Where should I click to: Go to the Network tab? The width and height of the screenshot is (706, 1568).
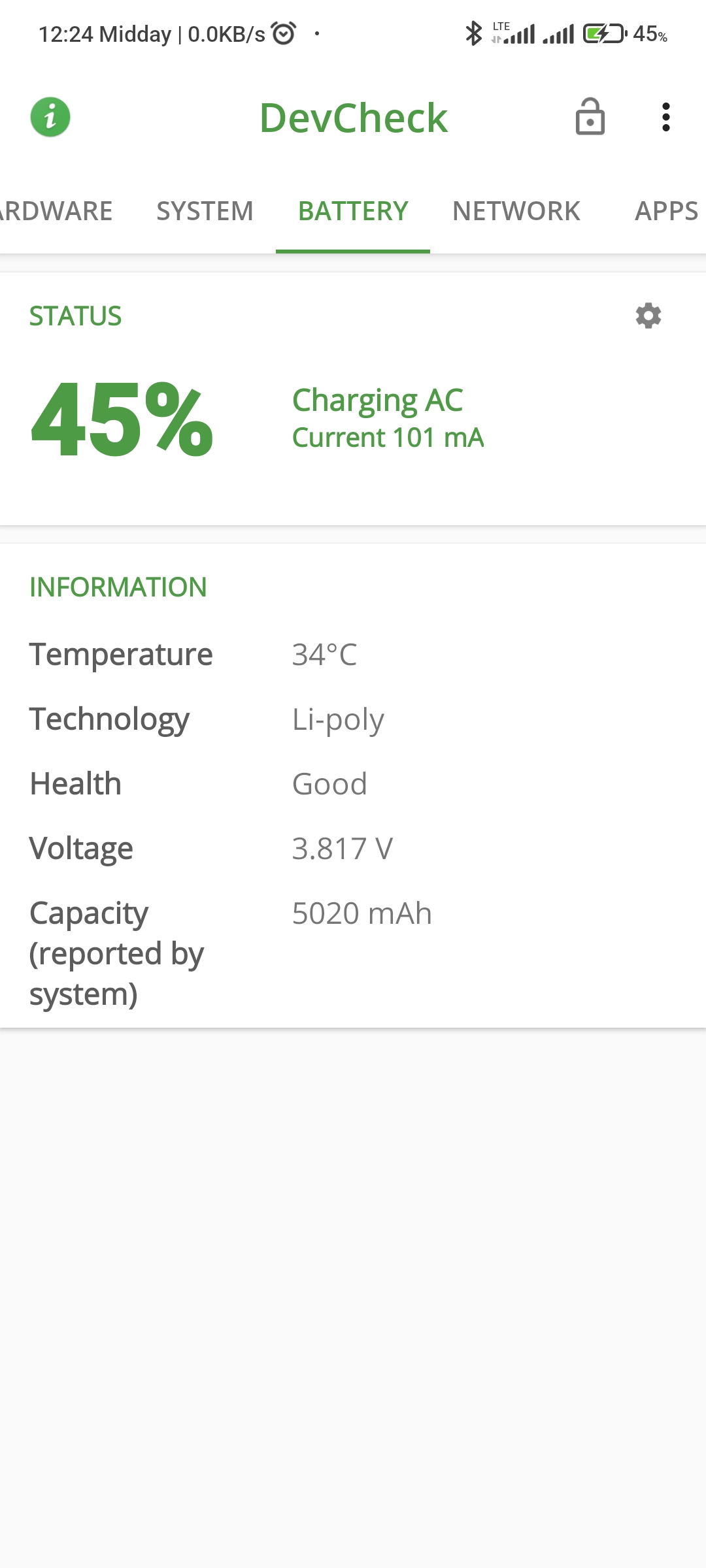point(516,211)
